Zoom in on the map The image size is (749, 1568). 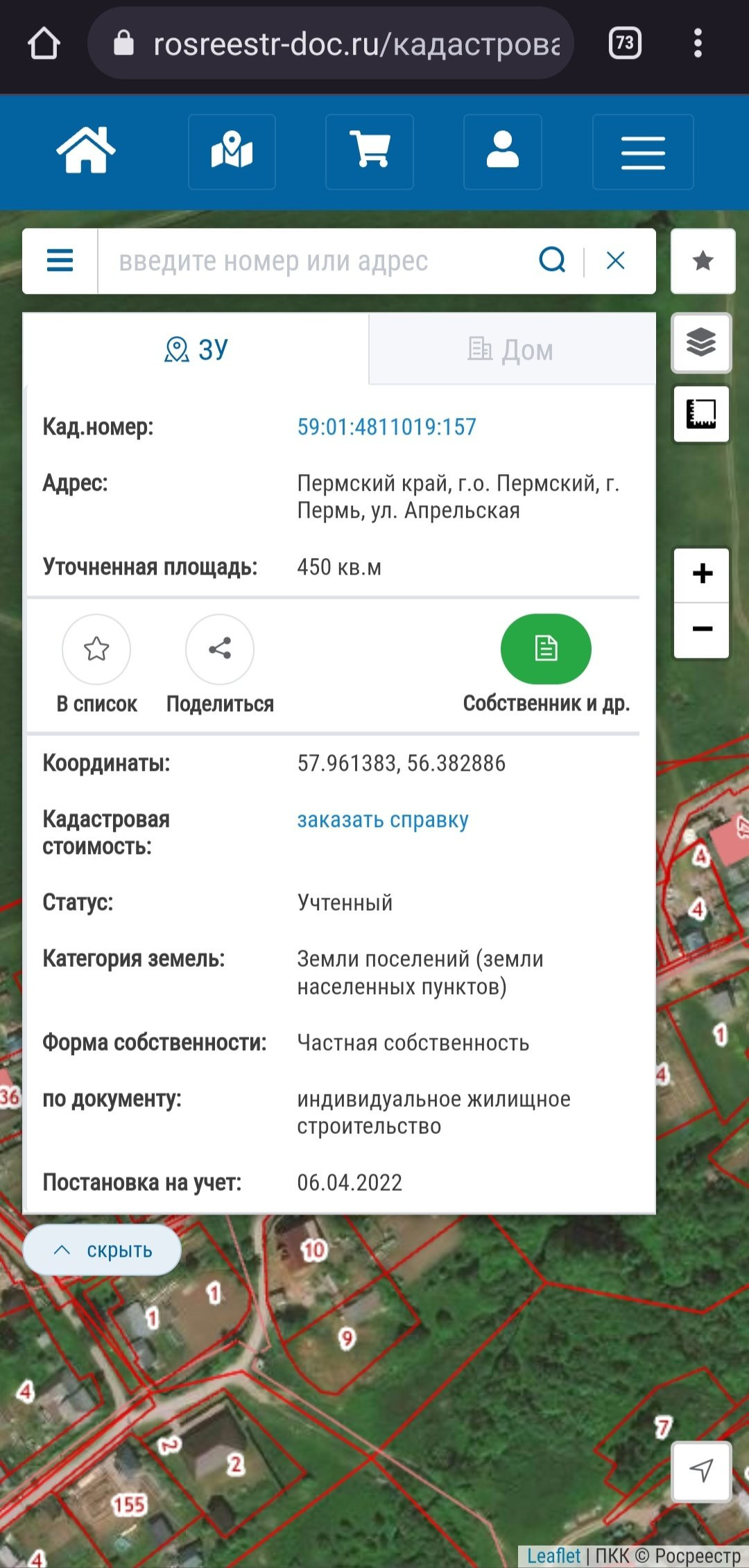pos(702,574)
